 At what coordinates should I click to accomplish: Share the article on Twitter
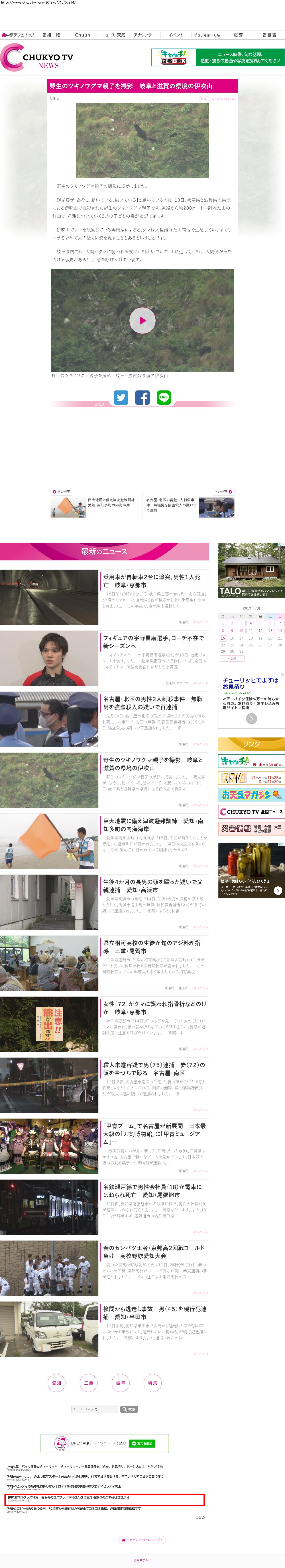click(x=121, y=398)
